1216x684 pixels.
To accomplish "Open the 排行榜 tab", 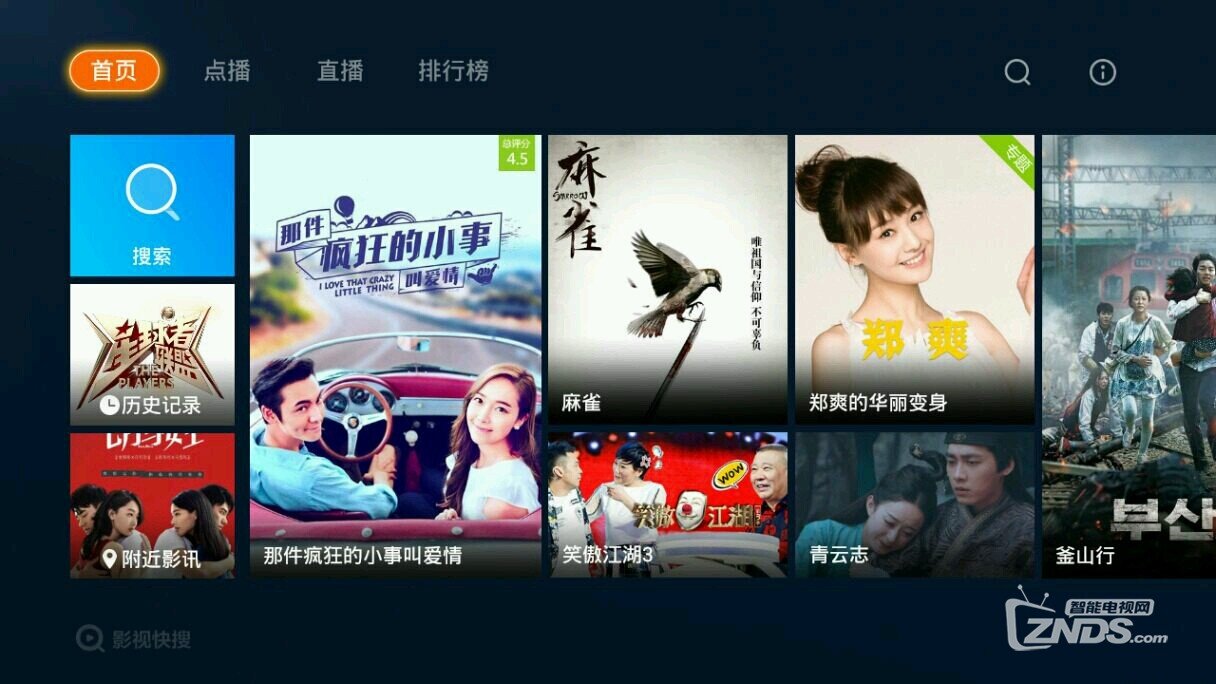I will (453, 71).
